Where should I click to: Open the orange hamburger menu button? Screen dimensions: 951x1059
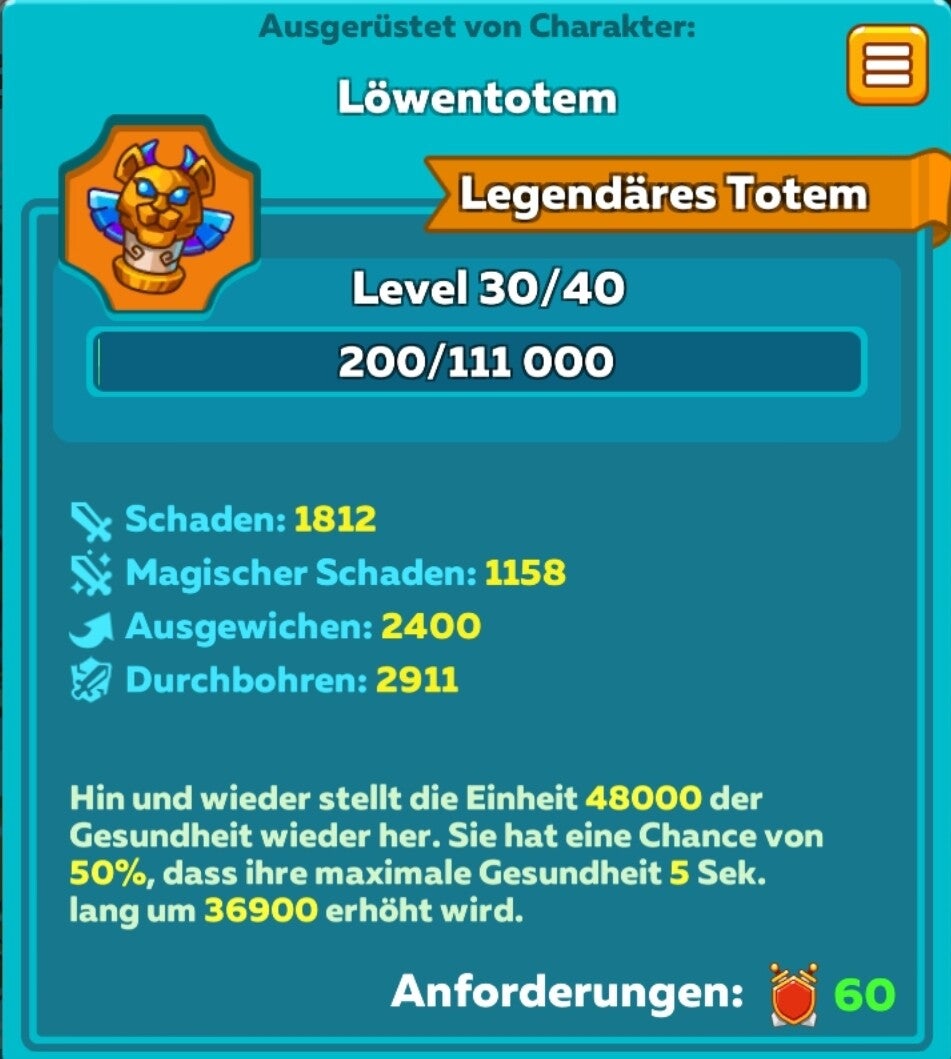pyautogui.click(x=887, y=64)
